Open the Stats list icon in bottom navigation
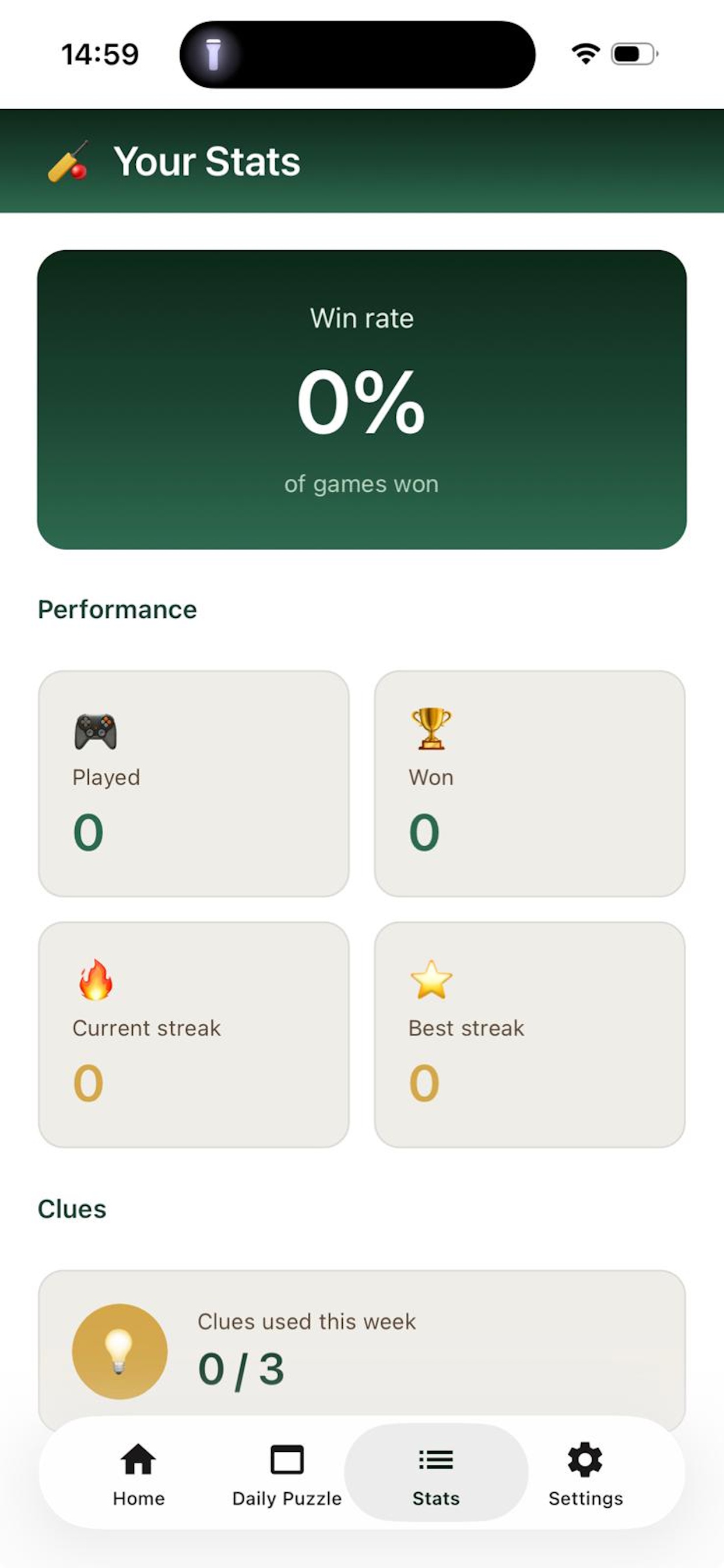This screenshot has width=724, height=1568. (435, 1460)
